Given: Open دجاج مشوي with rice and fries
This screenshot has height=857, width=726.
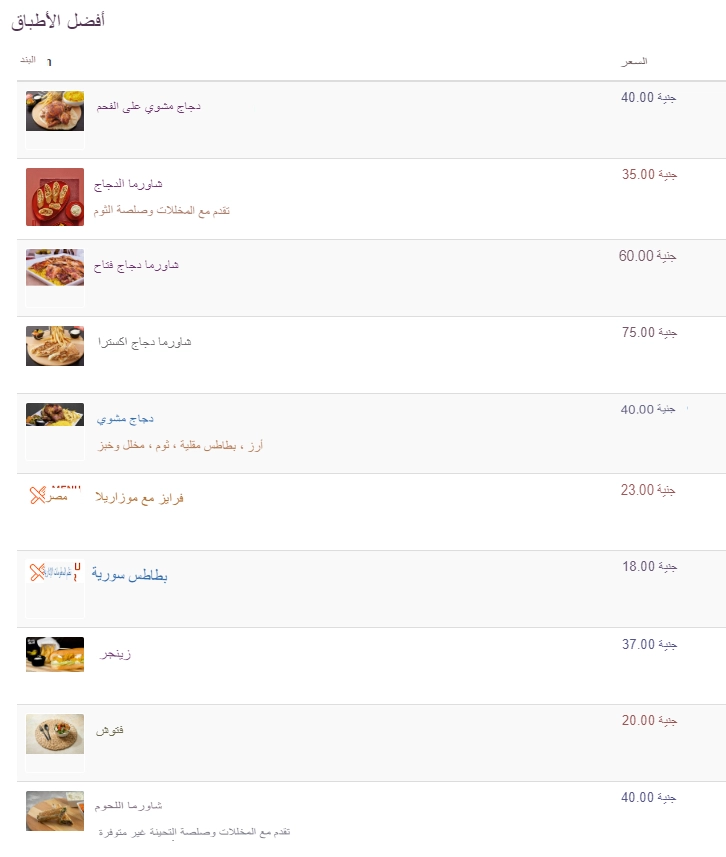Looking at the screenshot, I should [x=125, y=419].
